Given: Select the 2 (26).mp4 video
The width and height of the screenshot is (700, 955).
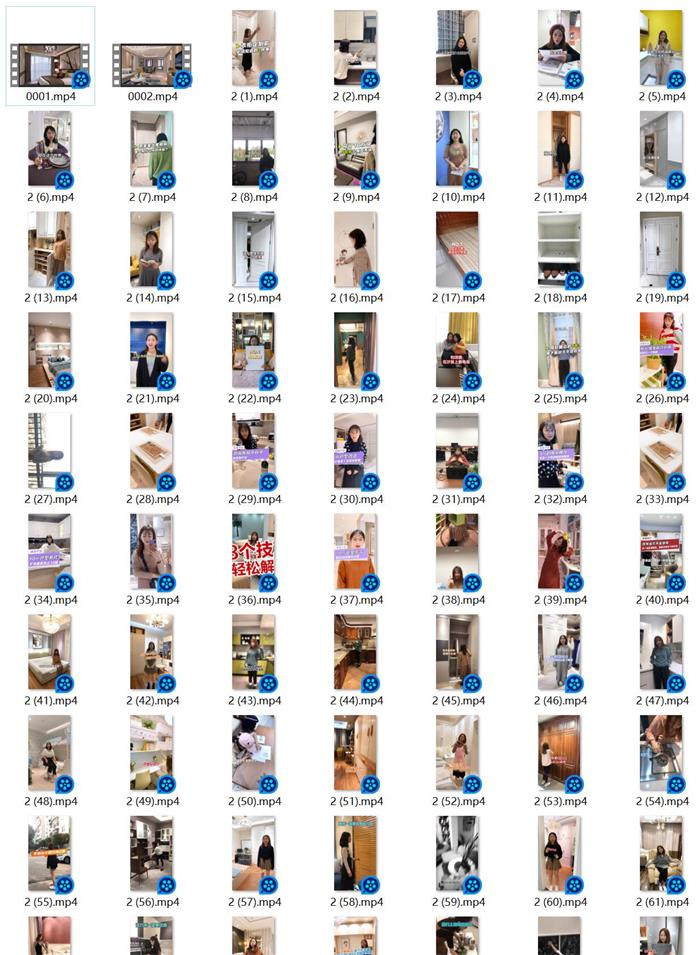Looking at the screenshot, I should pos(660,349).
